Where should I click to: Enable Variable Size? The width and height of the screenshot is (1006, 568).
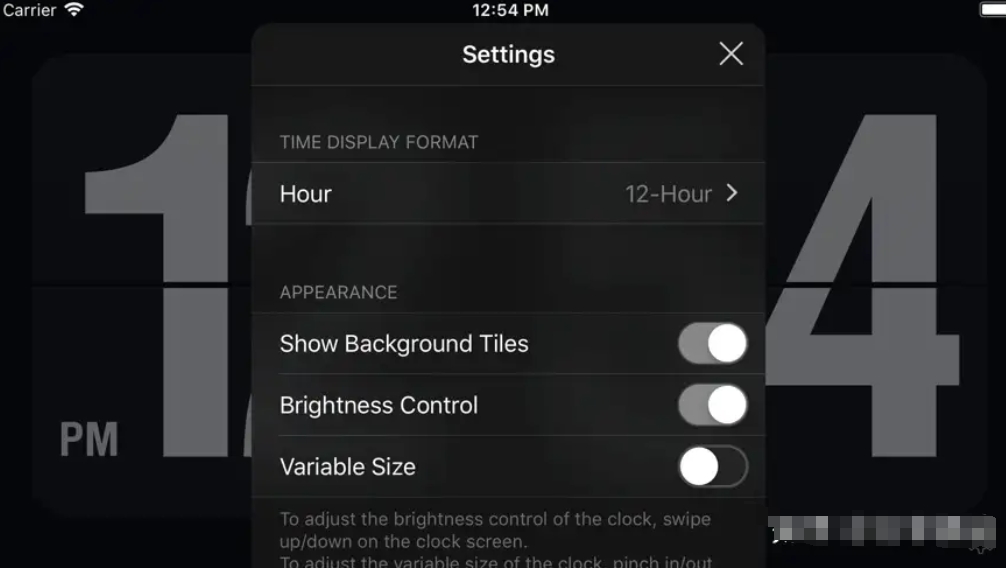click(712, 466)
